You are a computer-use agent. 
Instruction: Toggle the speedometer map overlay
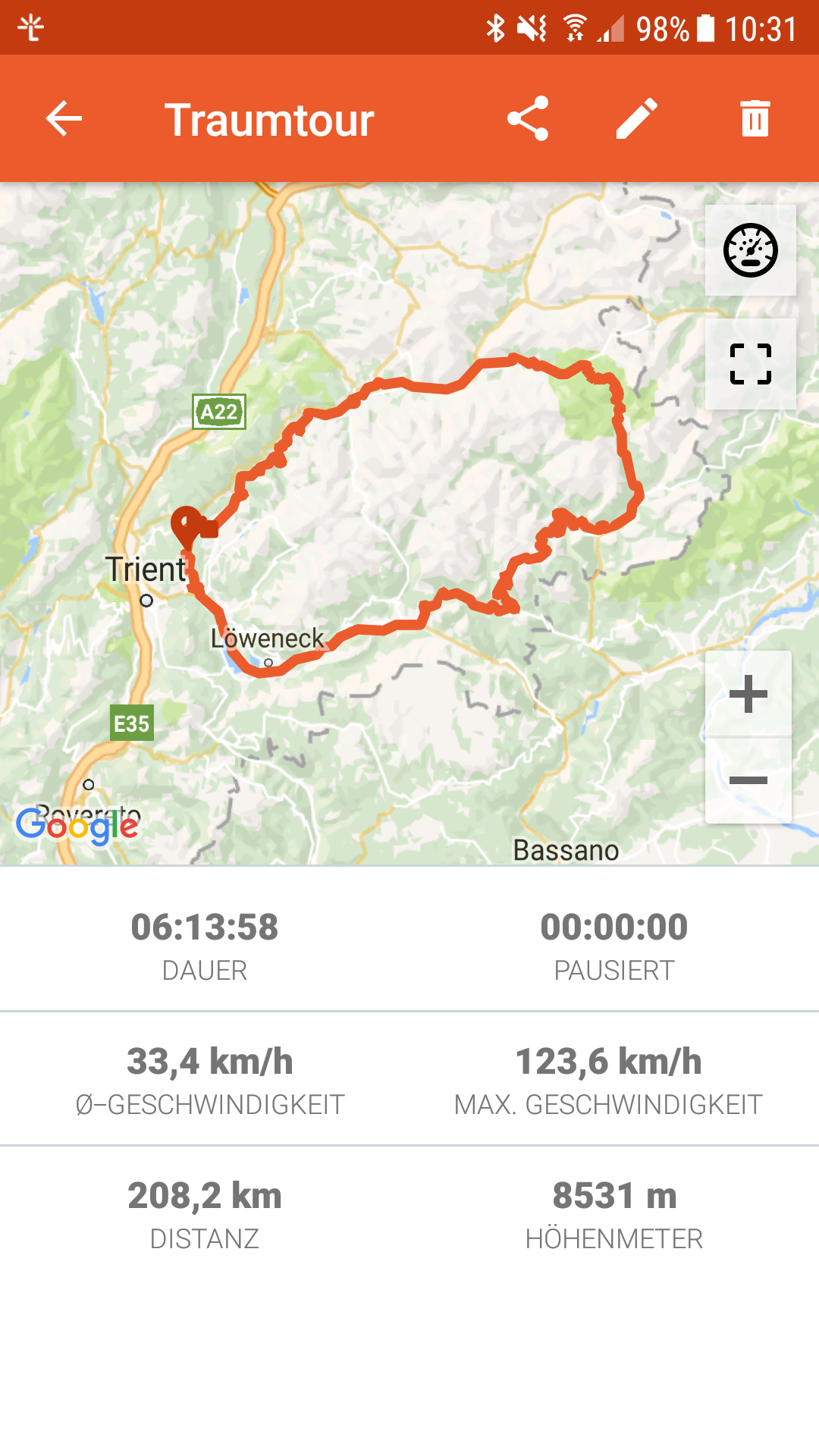750,250
